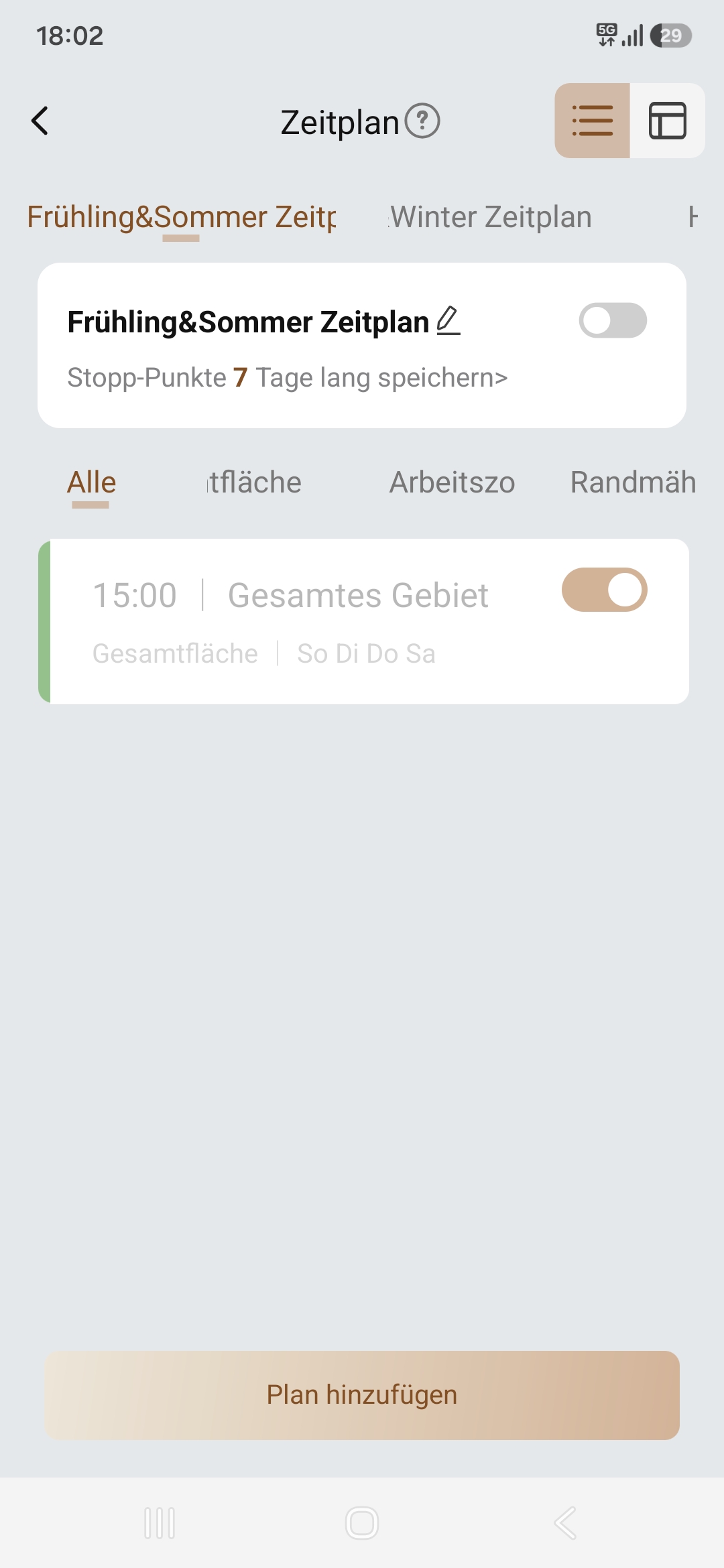The width and height of the screenshot is (724, 1568).
Task: Filter by Arbeitszone tab
Action: coord(452,482)
